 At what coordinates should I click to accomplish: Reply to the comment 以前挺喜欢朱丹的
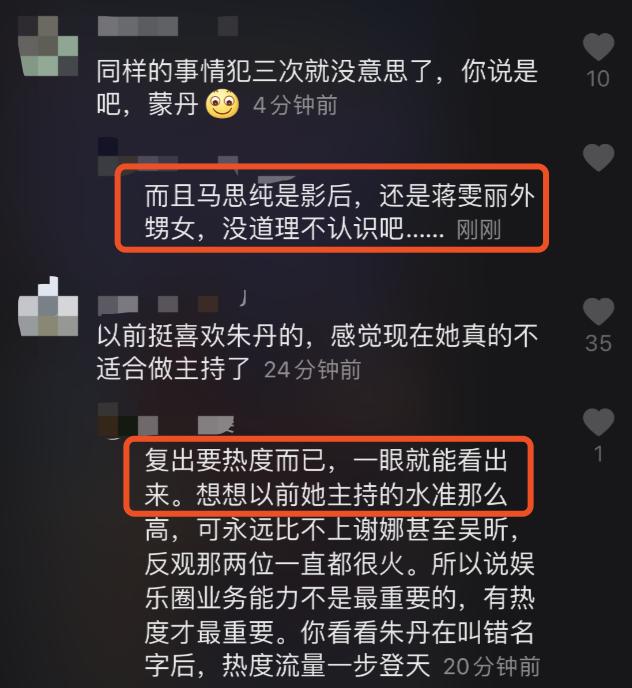[x=317, y=352]
